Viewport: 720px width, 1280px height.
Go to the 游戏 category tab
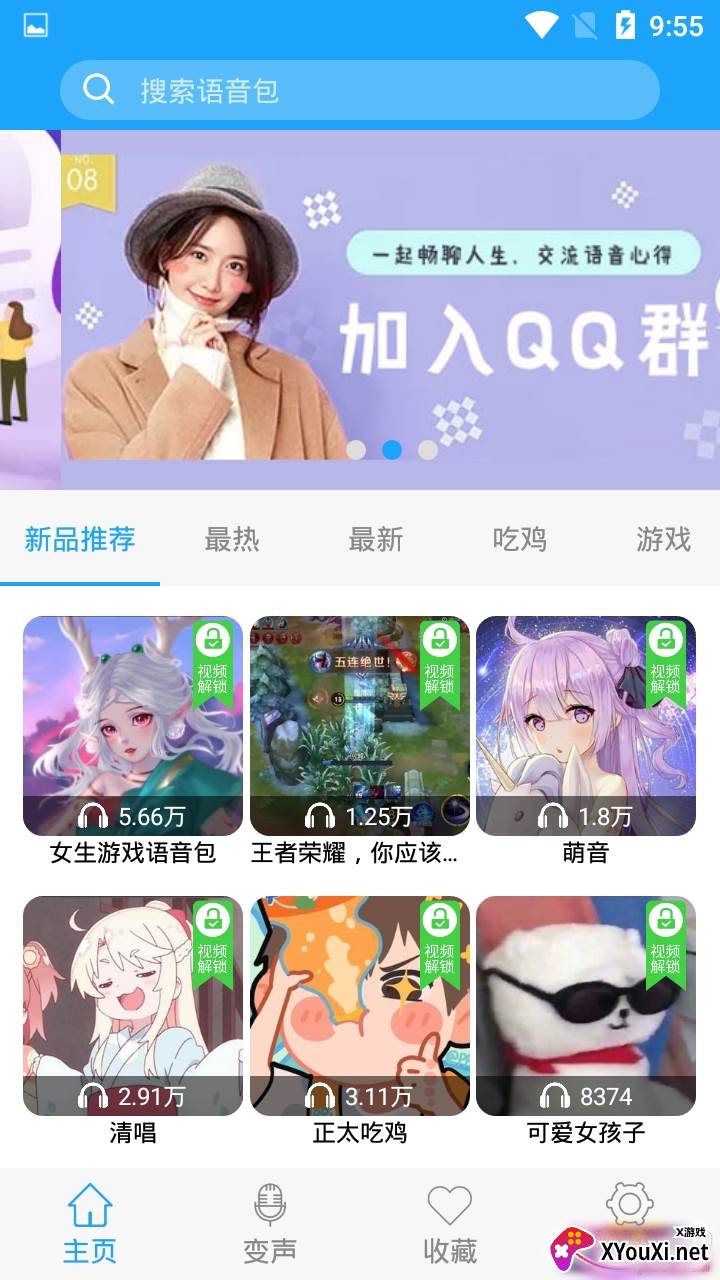tap(663, 540)
